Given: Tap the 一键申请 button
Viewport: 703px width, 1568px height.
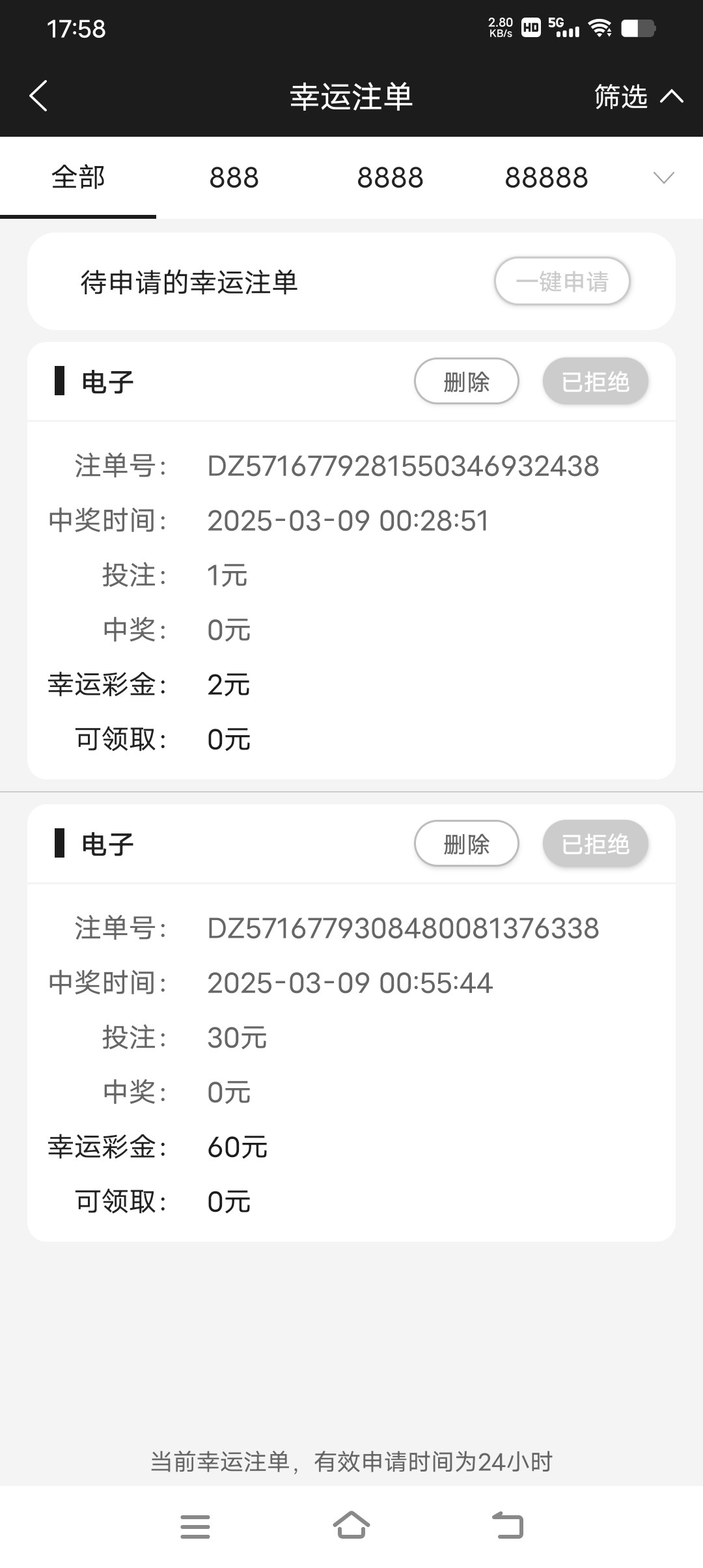Looking at the screenshot, I should pyautogui.click(x=562, y=281).
